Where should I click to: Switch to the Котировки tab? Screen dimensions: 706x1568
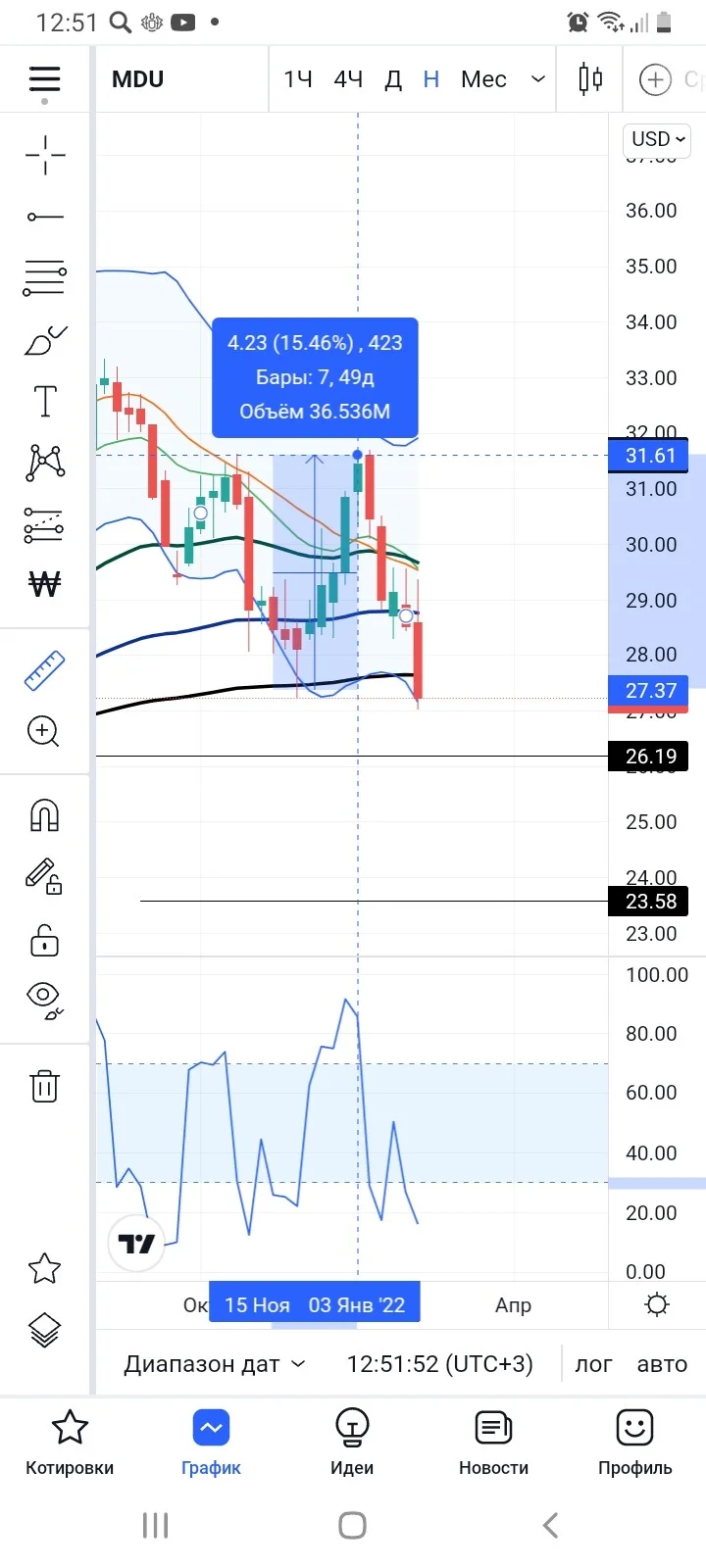(70, 1442)
